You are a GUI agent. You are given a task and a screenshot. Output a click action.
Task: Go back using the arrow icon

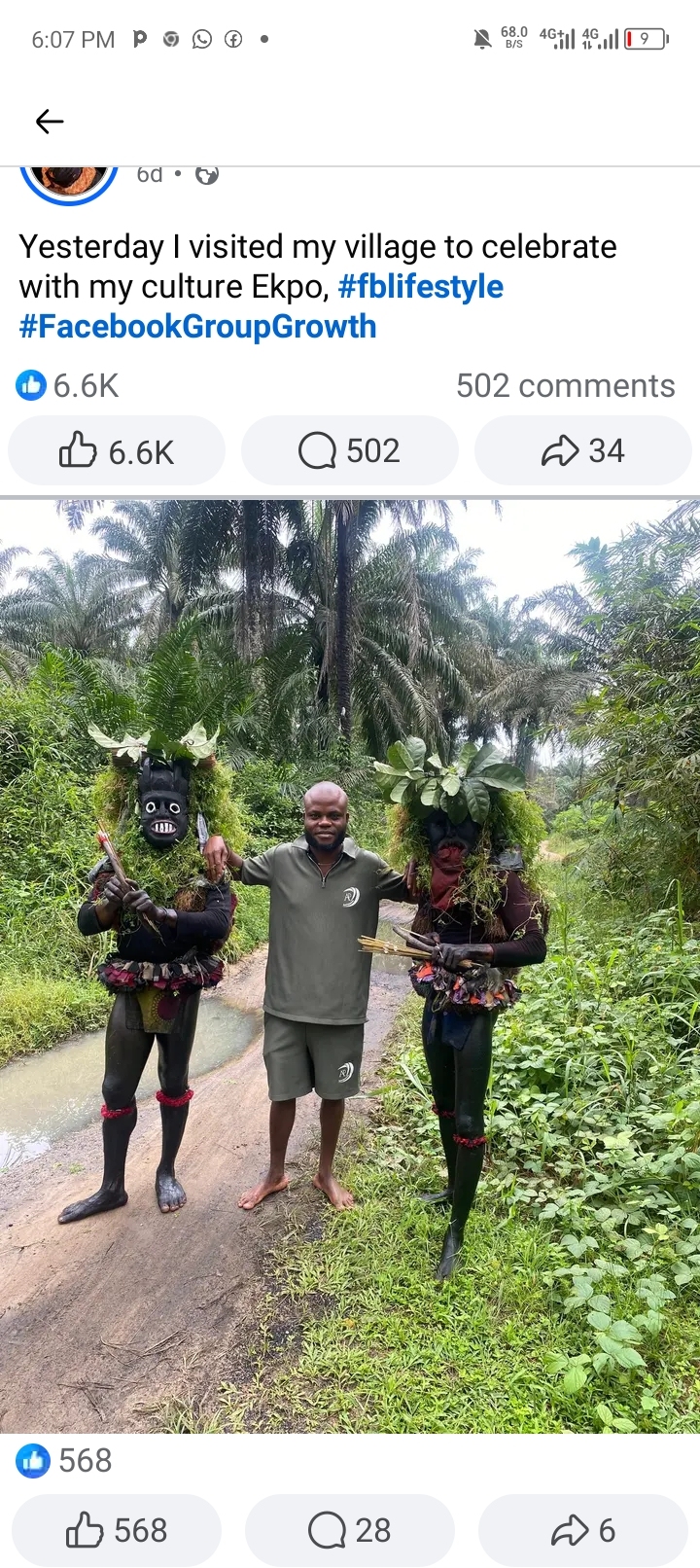pos(50,121)
